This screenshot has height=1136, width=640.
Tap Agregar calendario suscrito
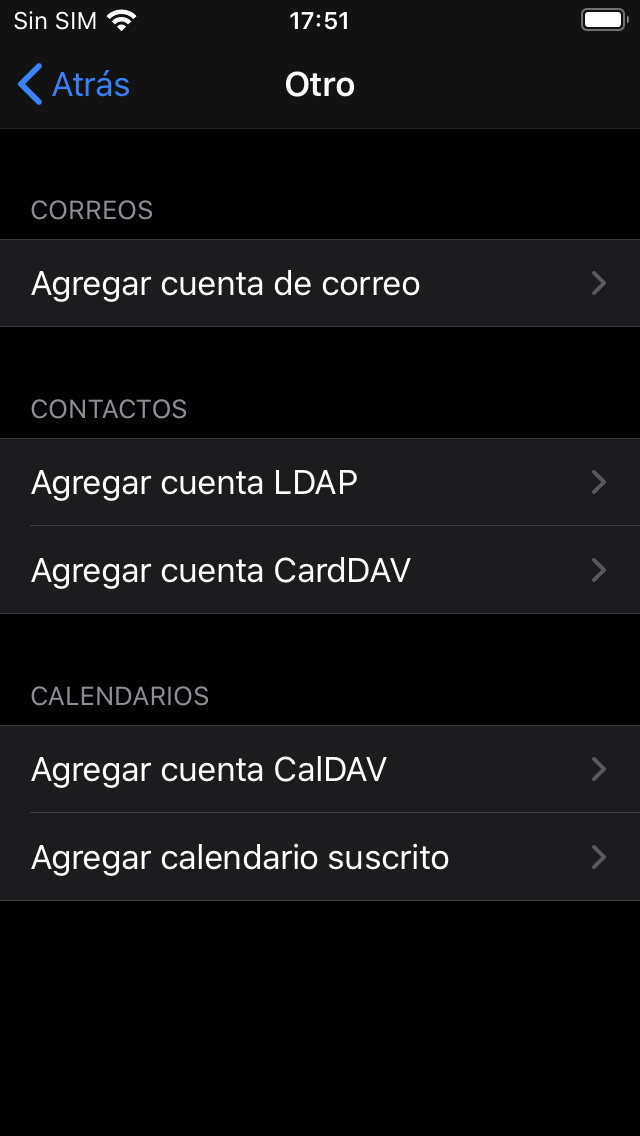coord(320,858)
